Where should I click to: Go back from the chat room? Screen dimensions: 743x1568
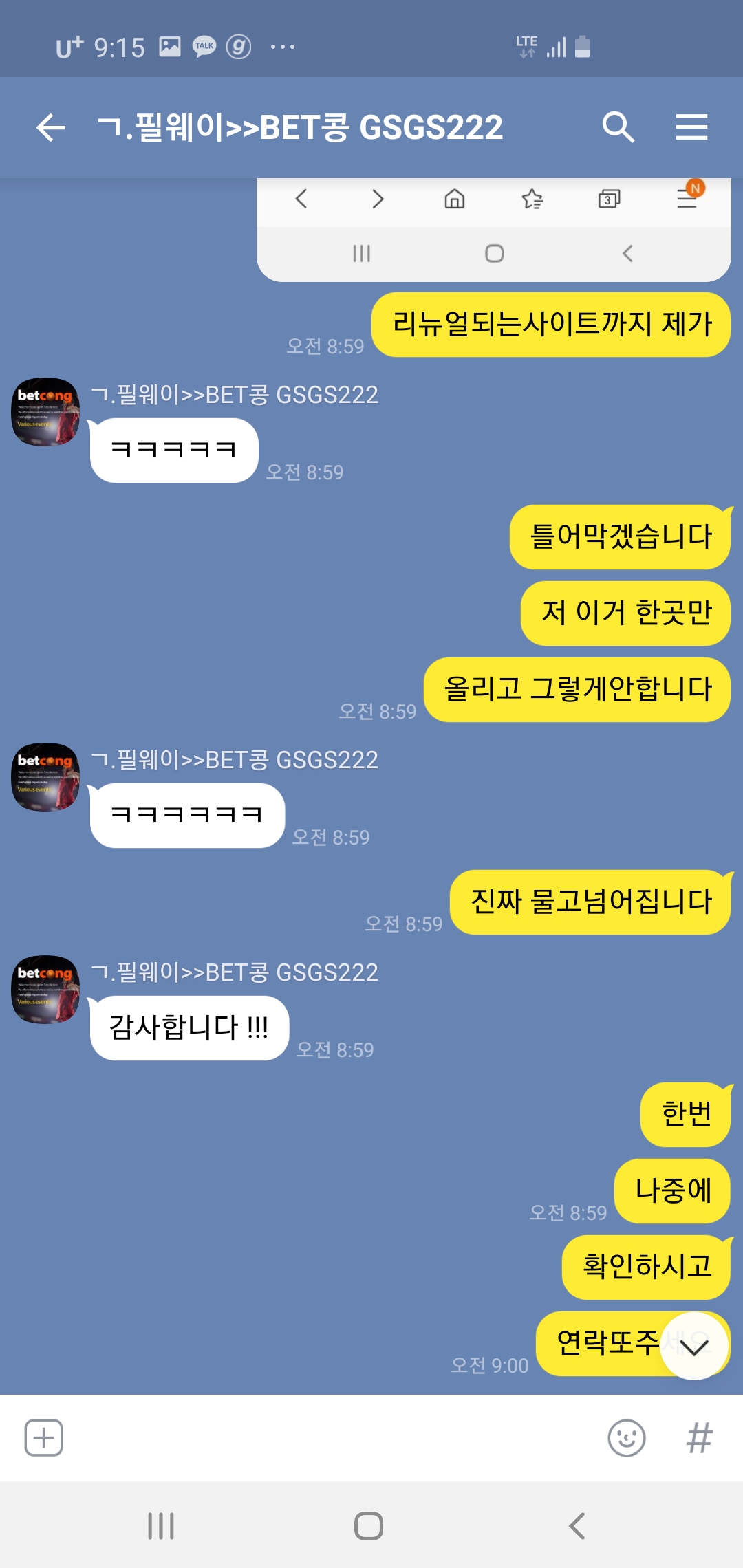click(51, 128)
